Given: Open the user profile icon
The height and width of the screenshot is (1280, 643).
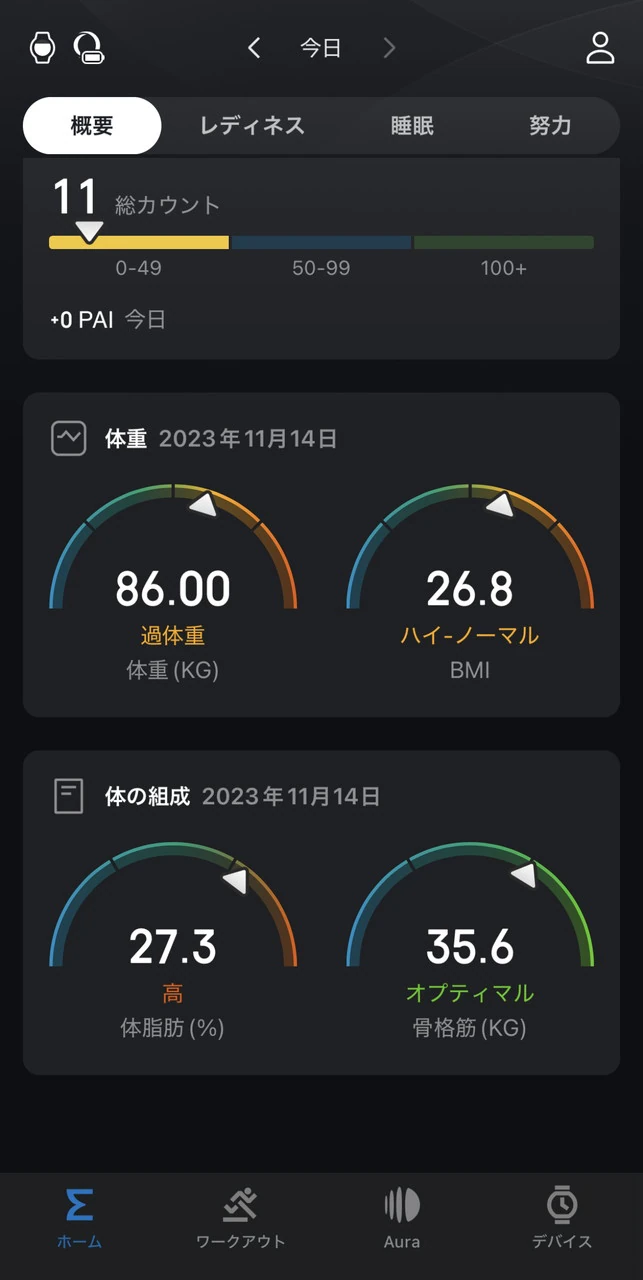Looking at the screenshot, I should (600, 47).
